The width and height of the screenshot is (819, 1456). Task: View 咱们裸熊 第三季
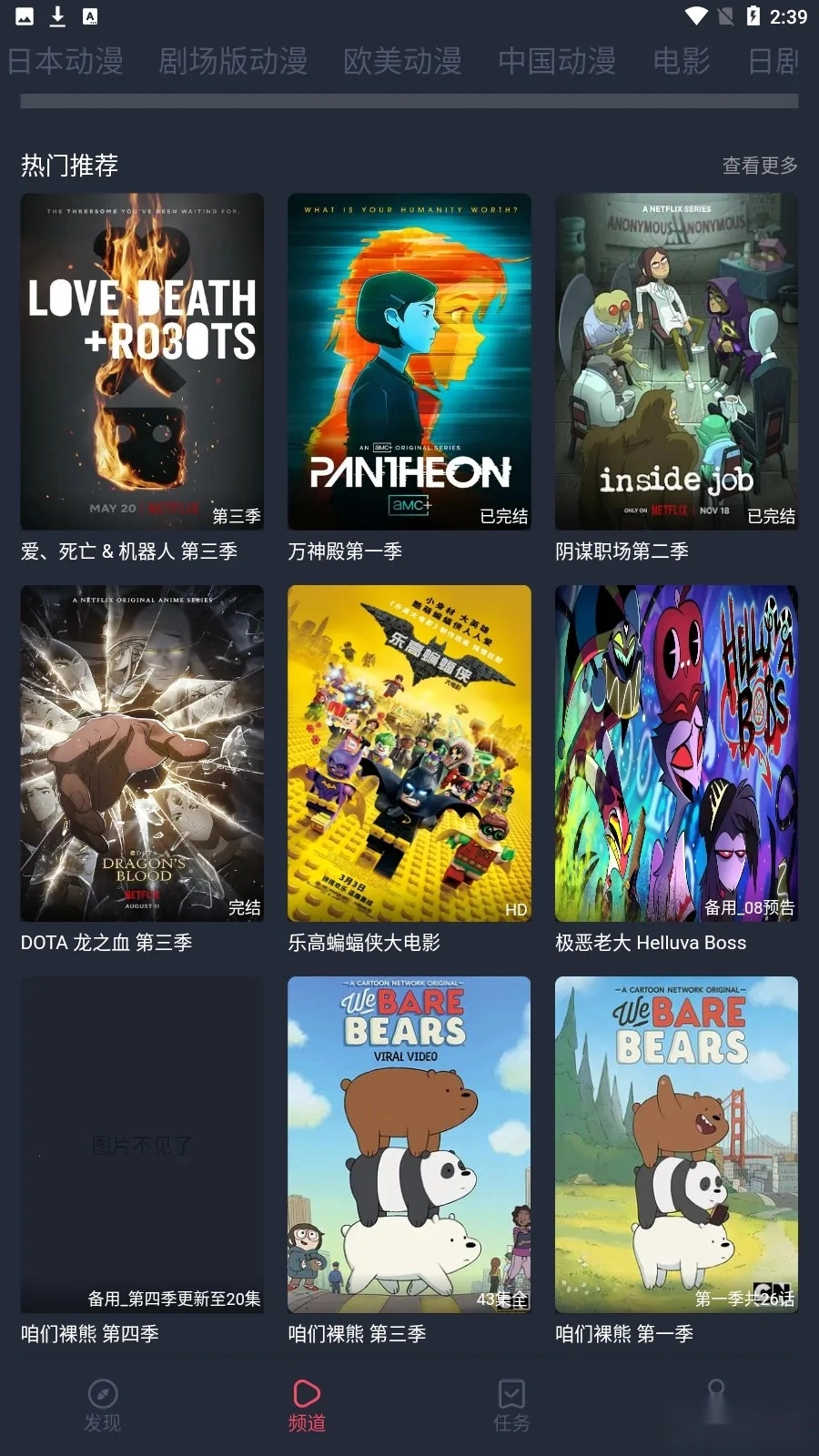coord(409,1144)
